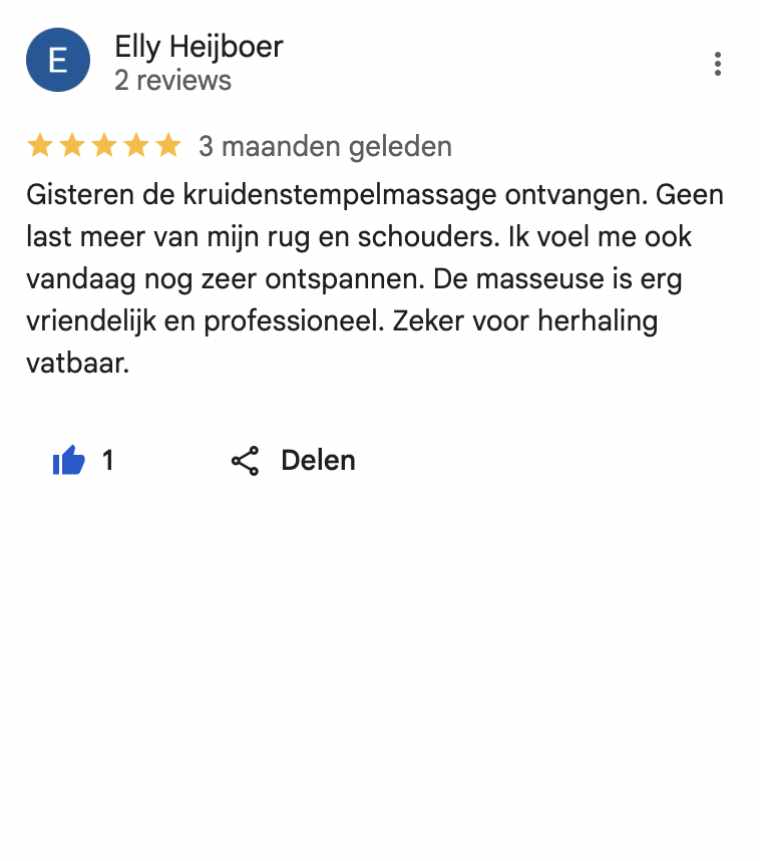Viewport: 760px width, 861px height.
Task: Like Elly Heijboer's review
Action: (69, 461)
